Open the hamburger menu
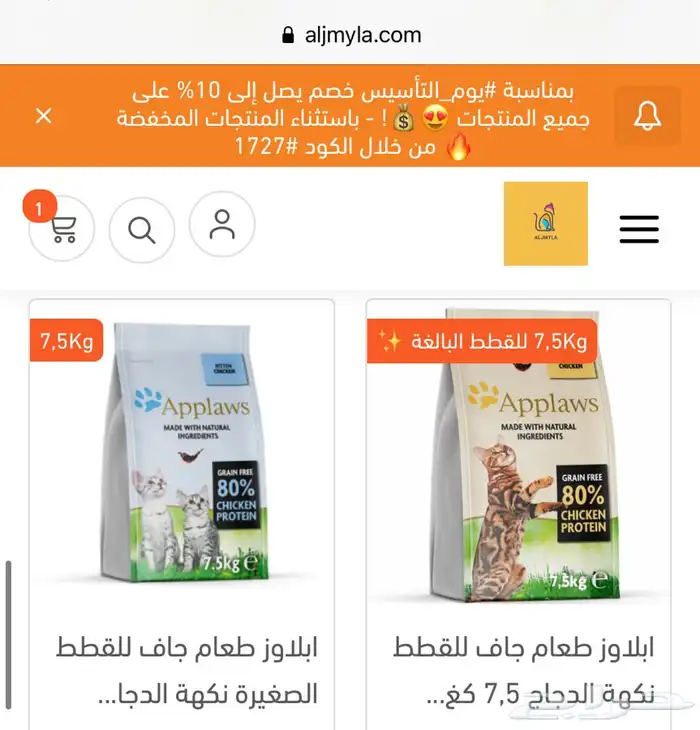 pyautogui.click(x=639, y=229)
